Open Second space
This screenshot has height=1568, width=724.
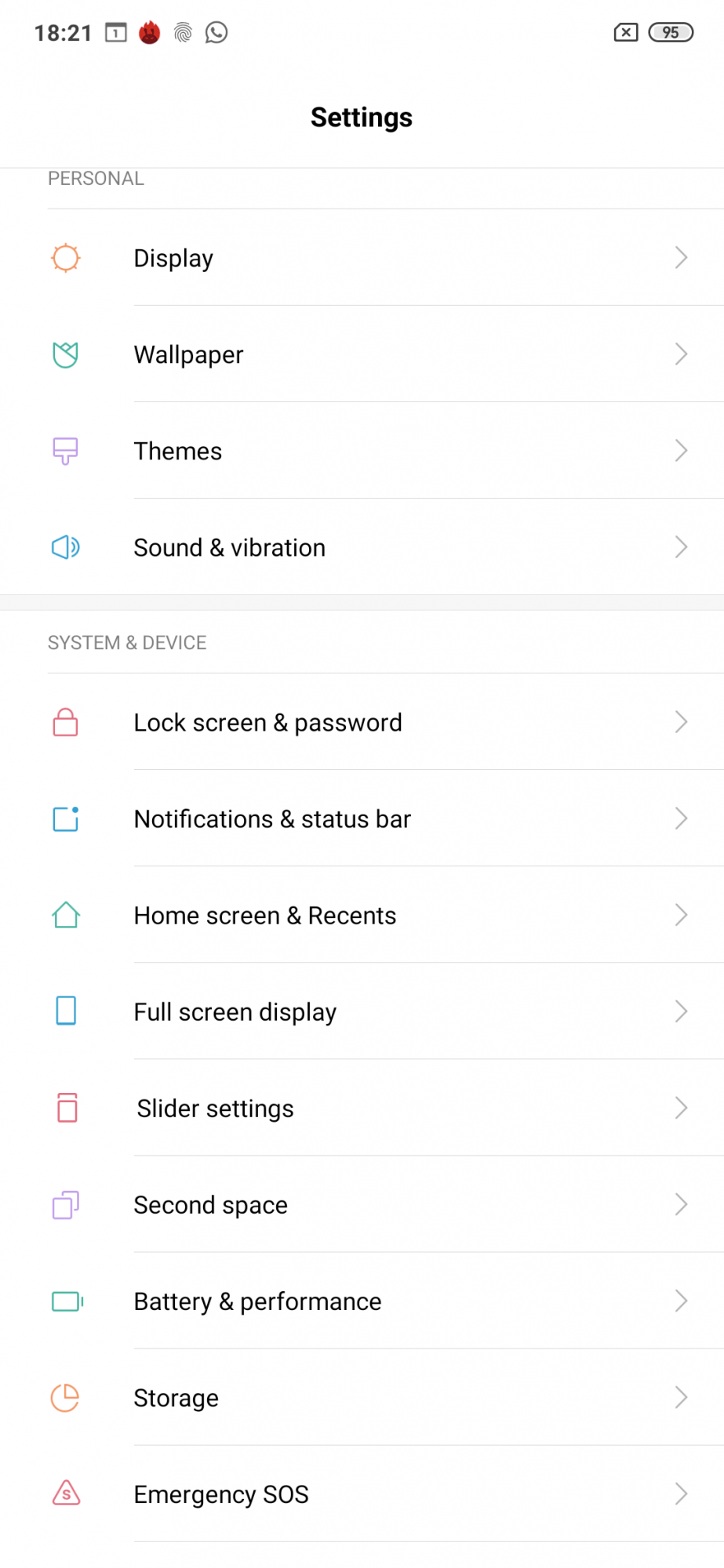(361, 1204)
